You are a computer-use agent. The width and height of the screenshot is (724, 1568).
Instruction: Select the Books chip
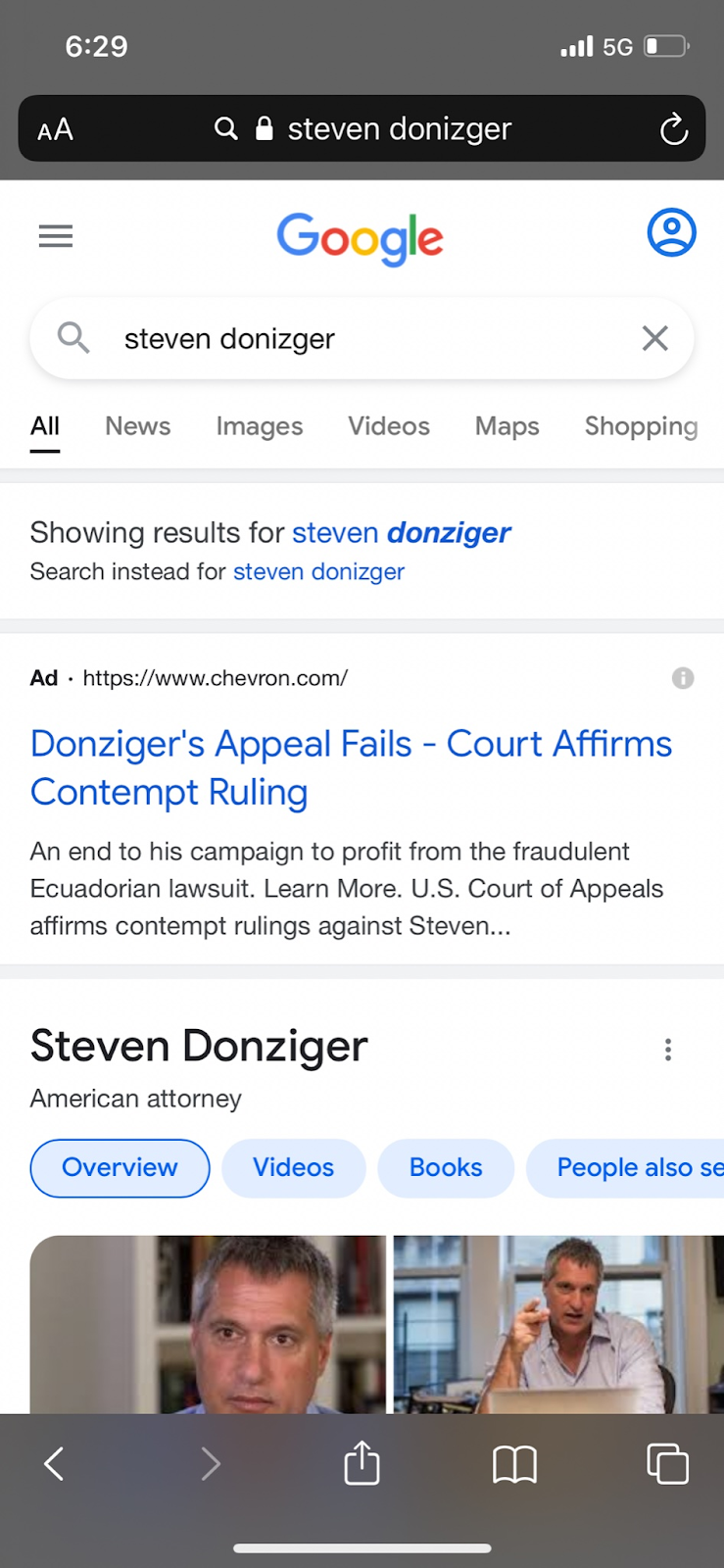(446, 1168)
